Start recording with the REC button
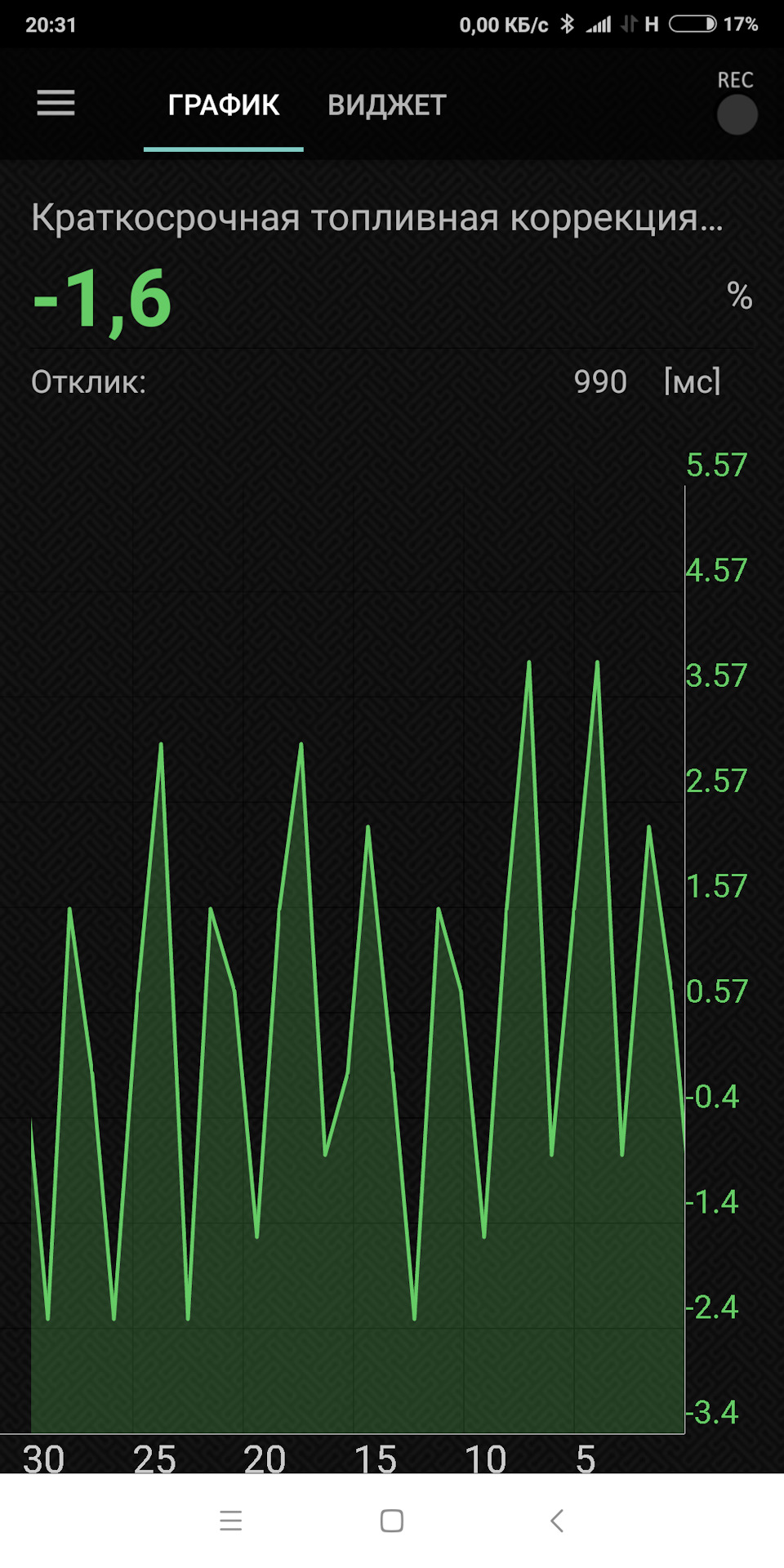This screenshot has width=784, height=1568. tap(737, 114)
